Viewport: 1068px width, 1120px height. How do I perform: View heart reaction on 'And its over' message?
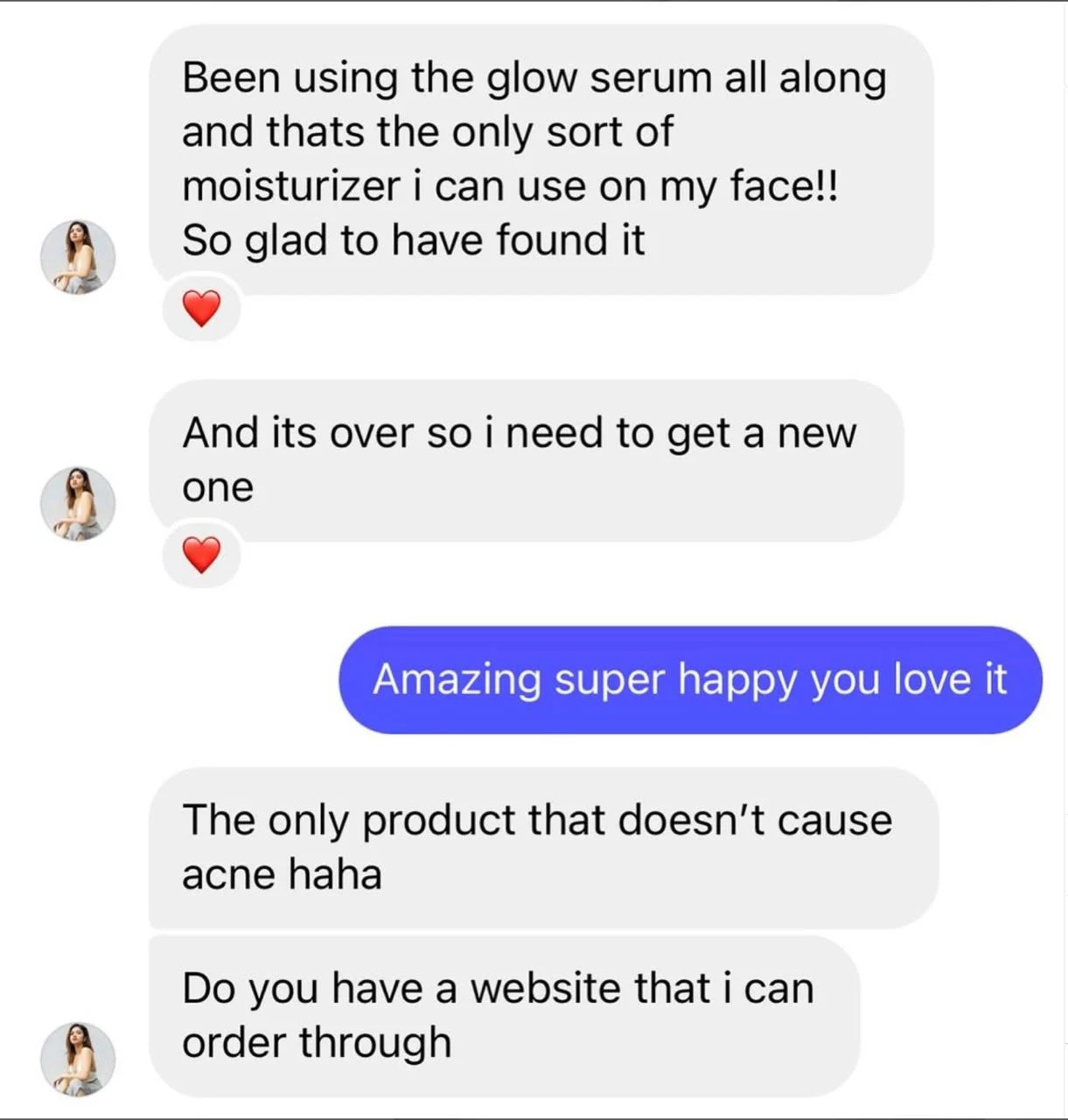point(201,555)
